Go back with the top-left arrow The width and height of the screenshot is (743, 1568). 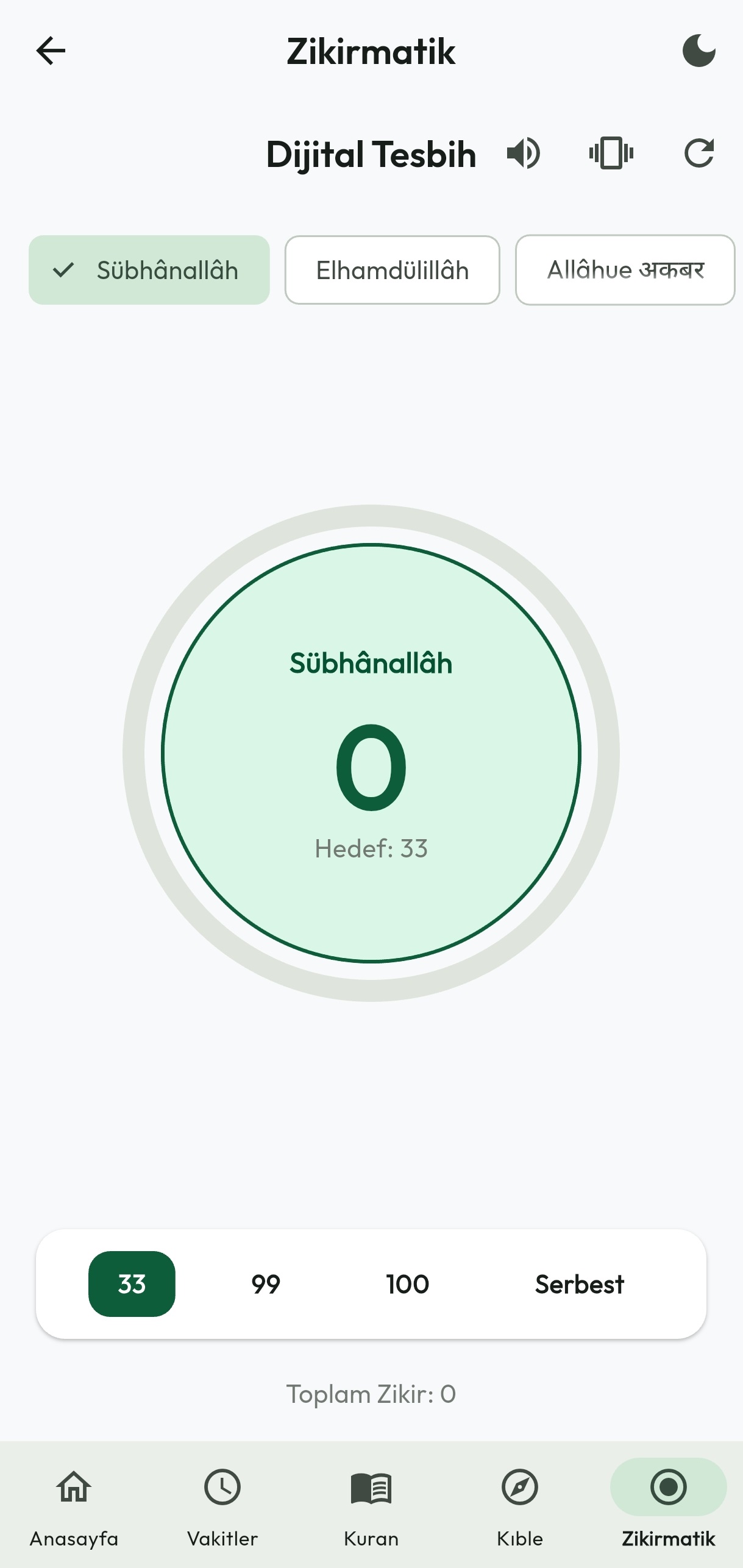coord(51,51)
